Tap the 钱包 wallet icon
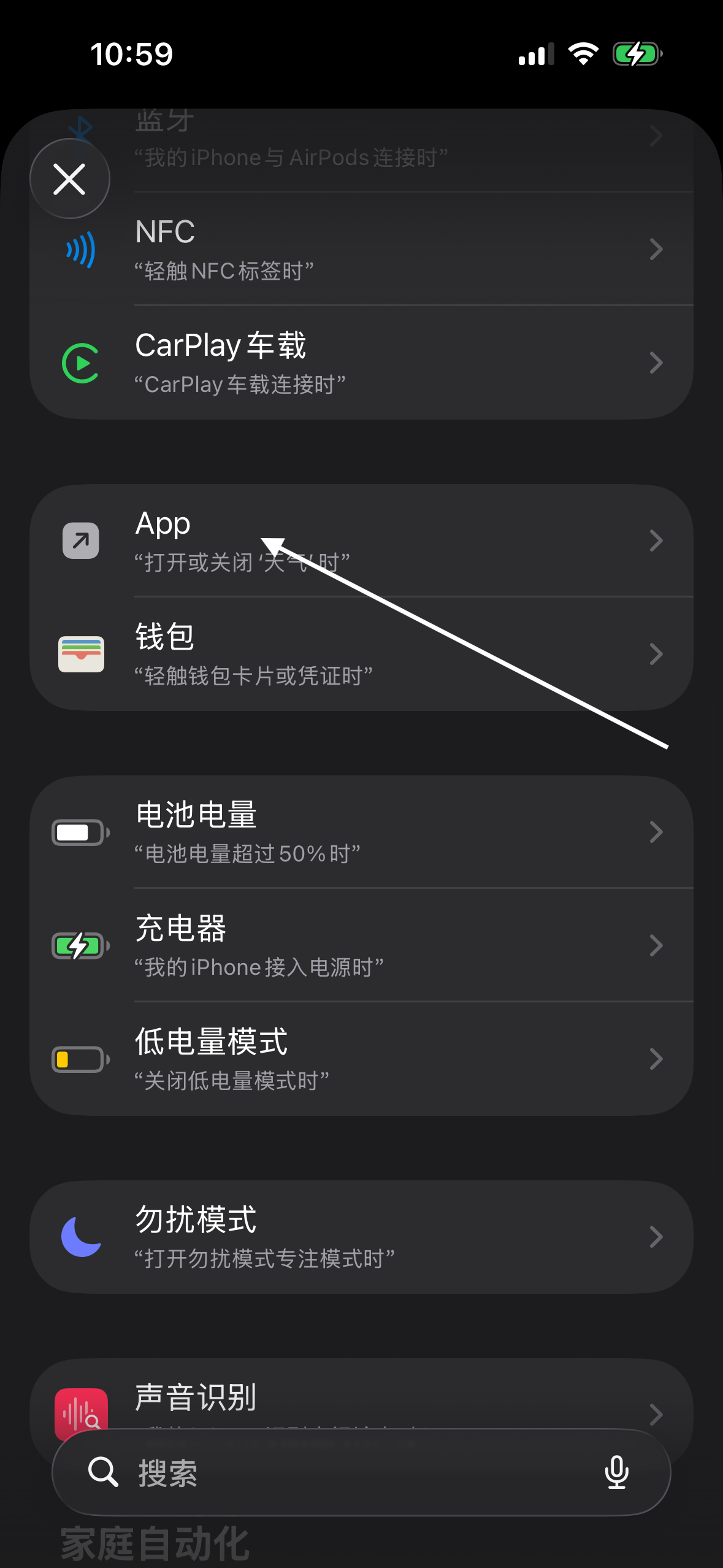723x1568 pixels. (80, 653)
